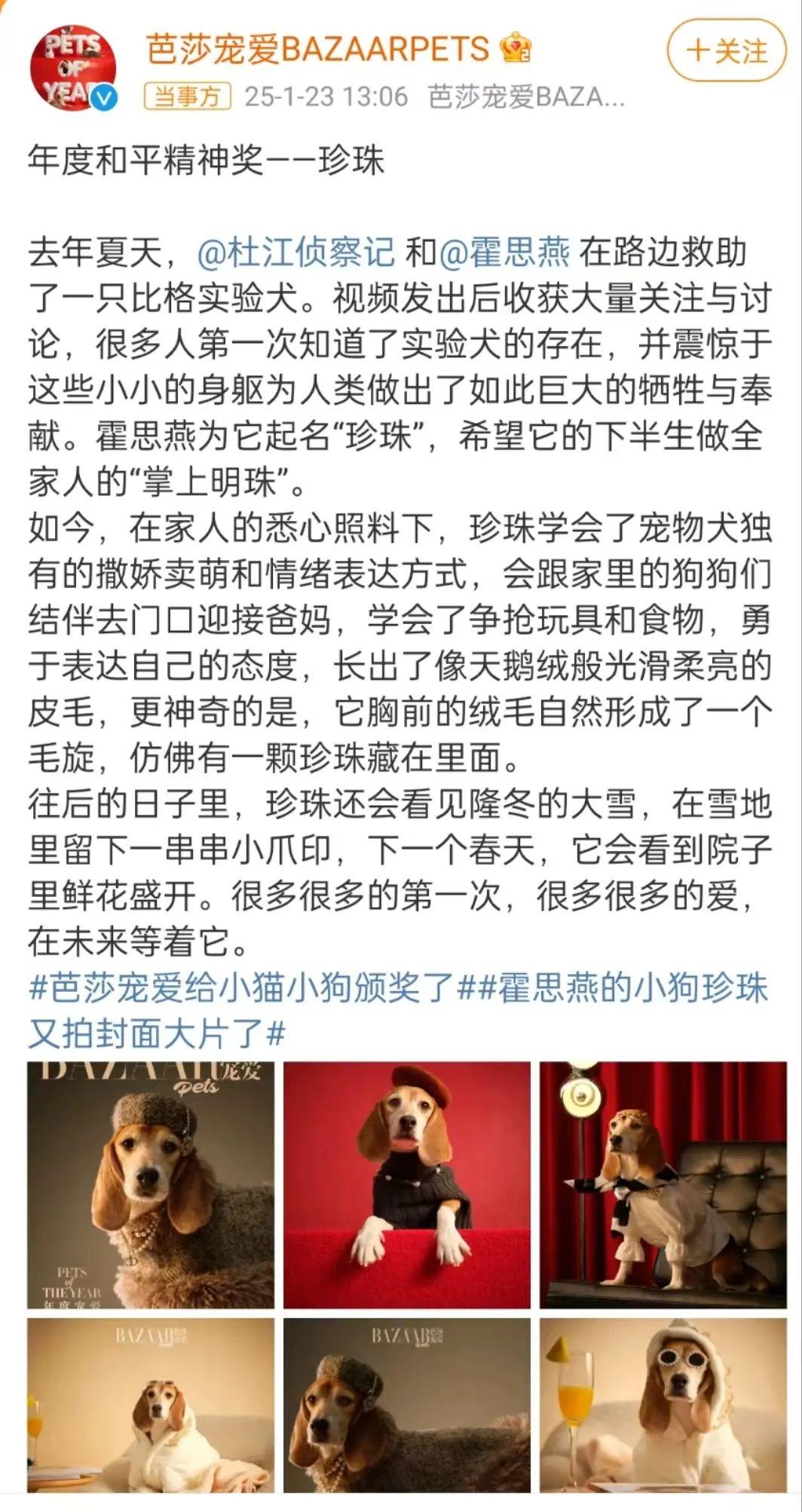Image resolution: width=802 pixels, height=1512 pixels.
Task: View the beagle on leather chair photo
Action: (663, 1185)
